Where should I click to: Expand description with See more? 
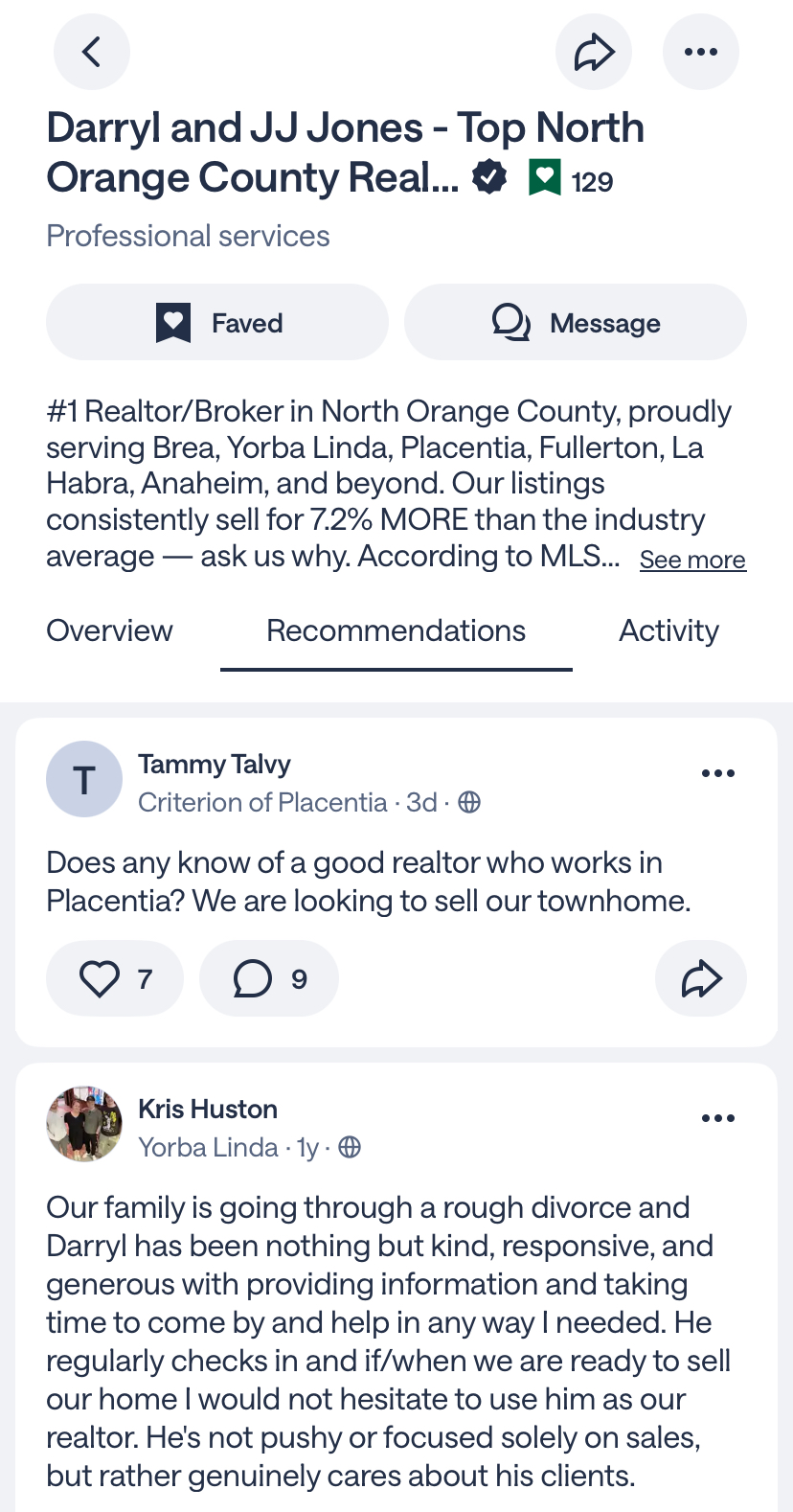[x=692, y=560]
